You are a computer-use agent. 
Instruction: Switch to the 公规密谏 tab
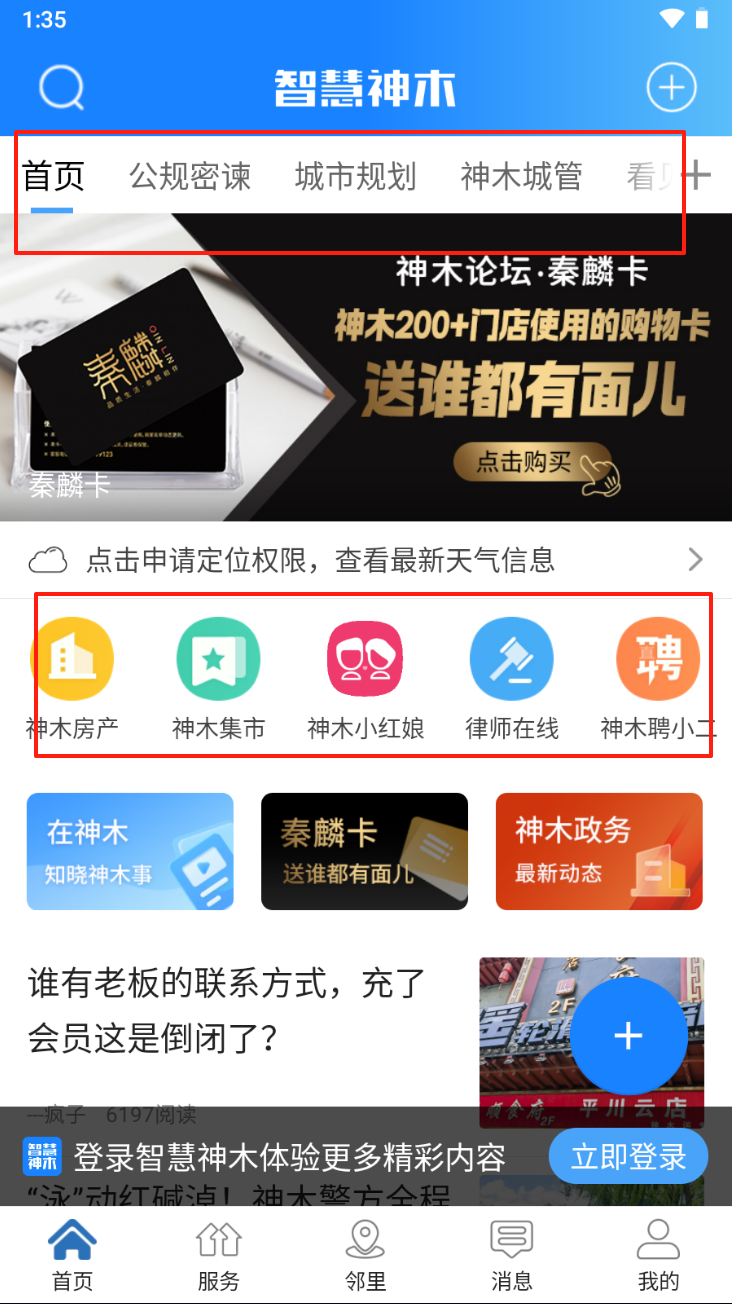tap(190, 177)
